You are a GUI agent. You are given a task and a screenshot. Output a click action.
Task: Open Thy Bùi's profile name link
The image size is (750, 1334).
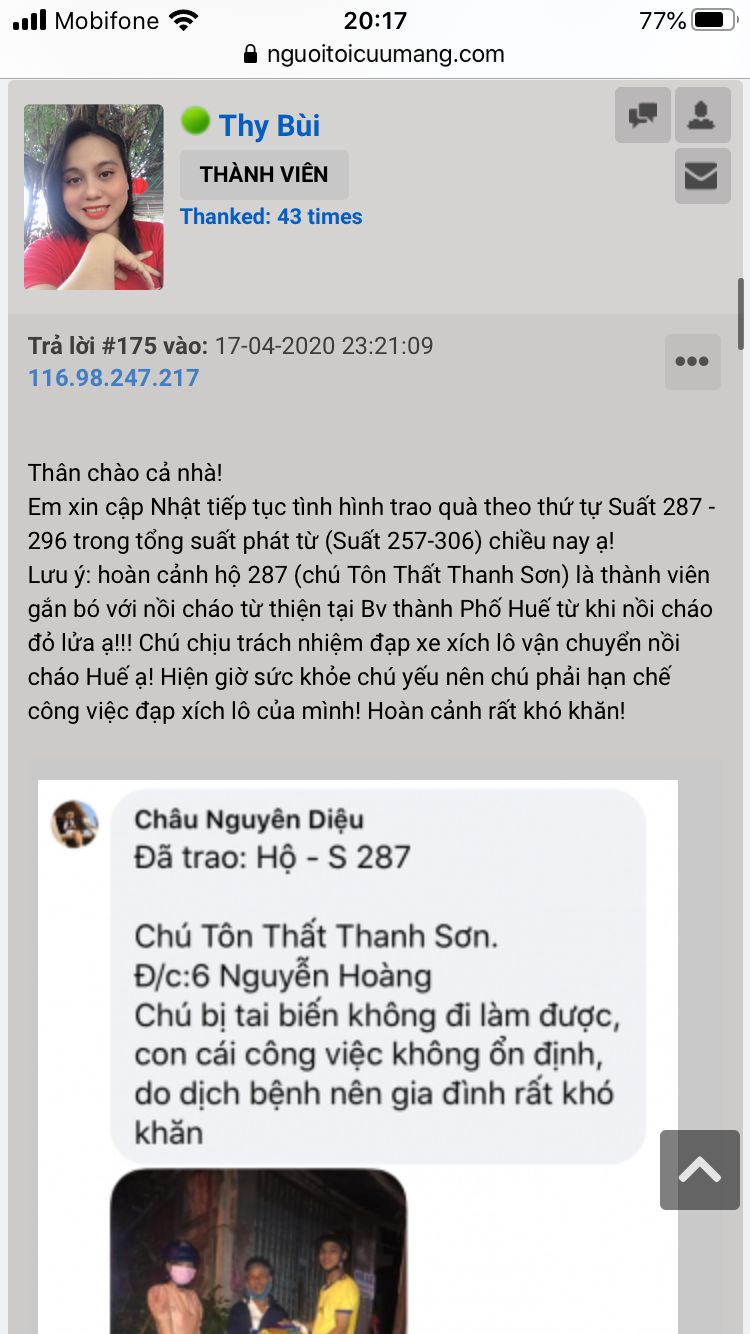pos(269,126)
